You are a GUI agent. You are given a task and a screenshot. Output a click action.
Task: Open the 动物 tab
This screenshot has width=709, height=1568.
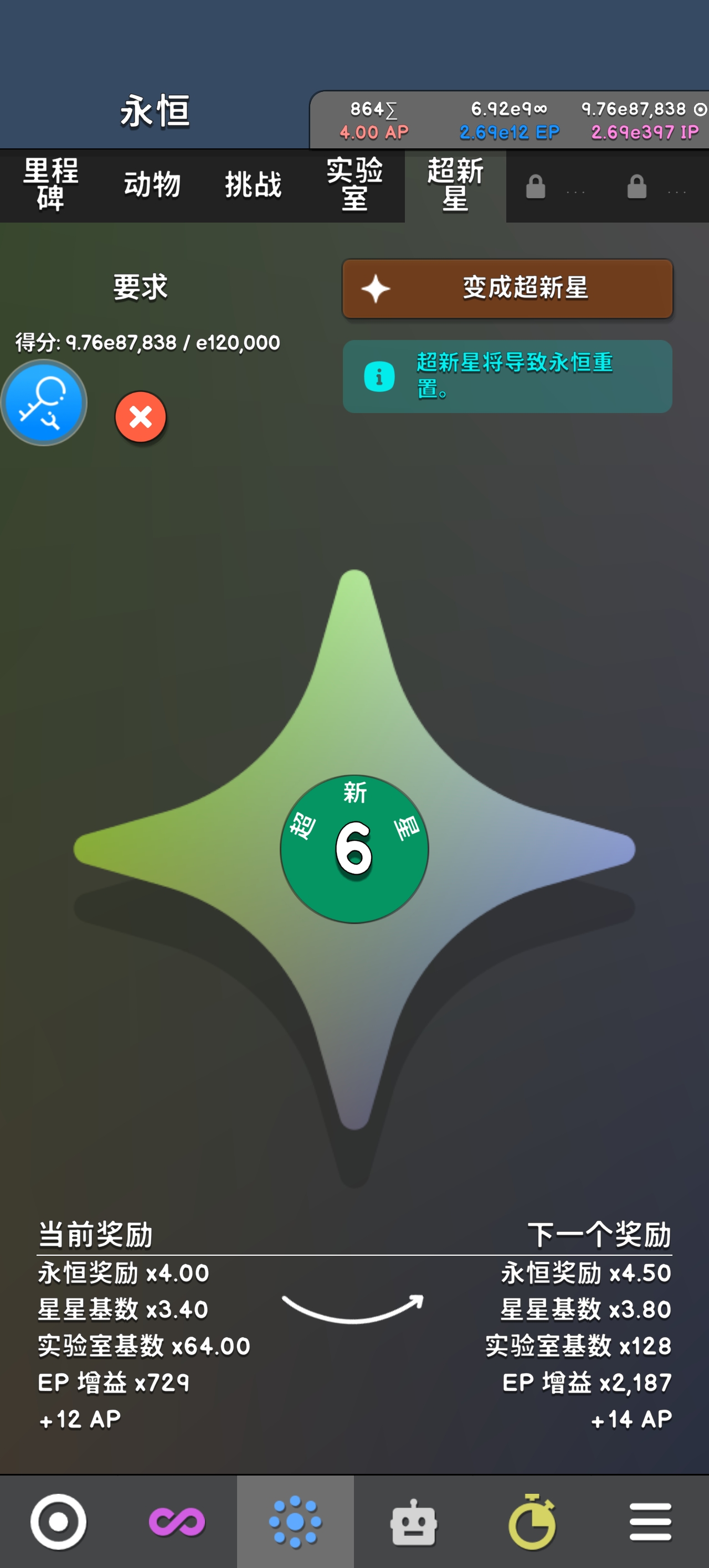[152, 184]
